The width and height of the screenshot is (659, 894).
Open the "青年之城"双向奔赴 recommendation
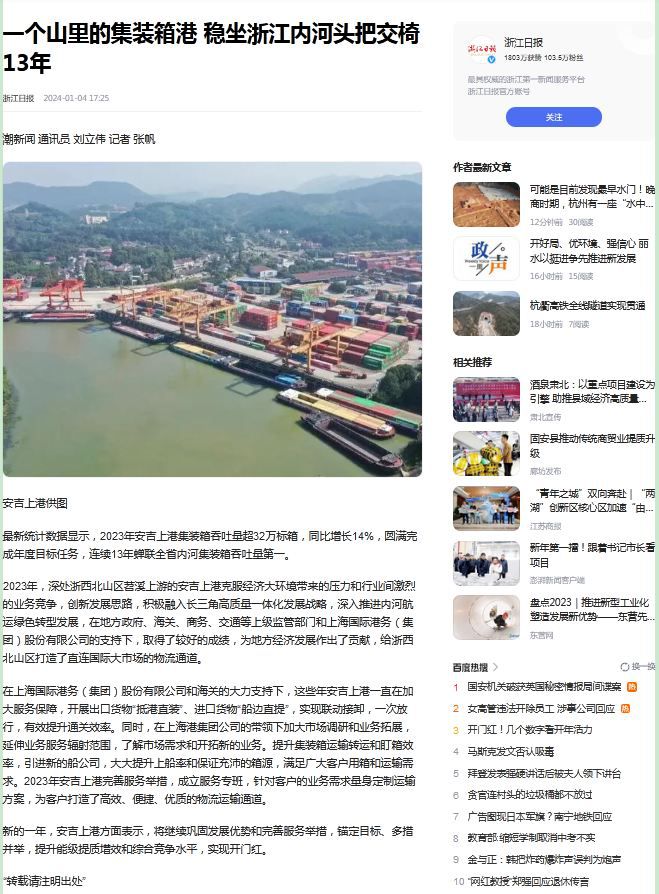pyautogui.click(x=592, y=500)
